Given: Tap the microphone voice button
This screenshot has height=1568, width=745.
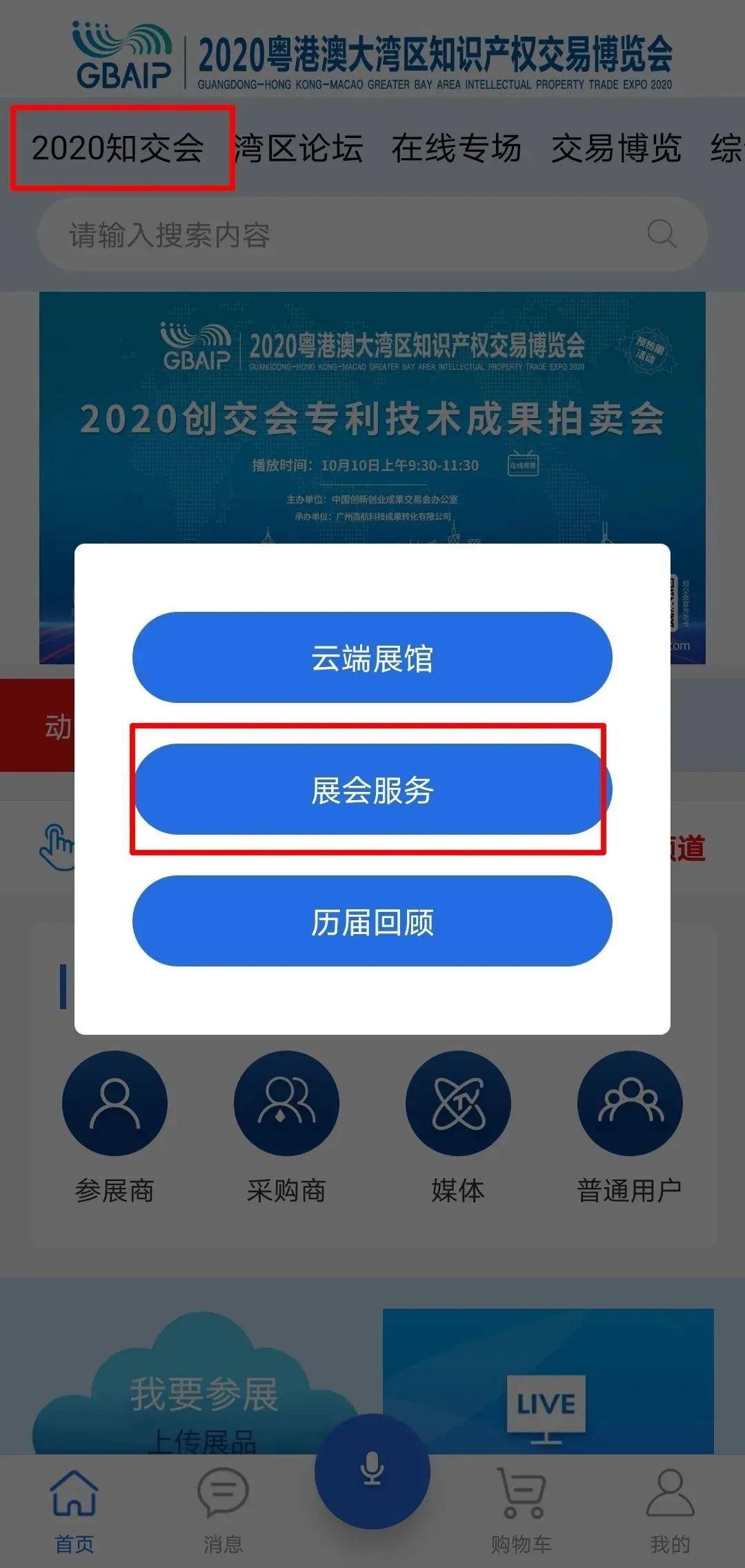Looking at the screenshot, I should coord(372,1469).
